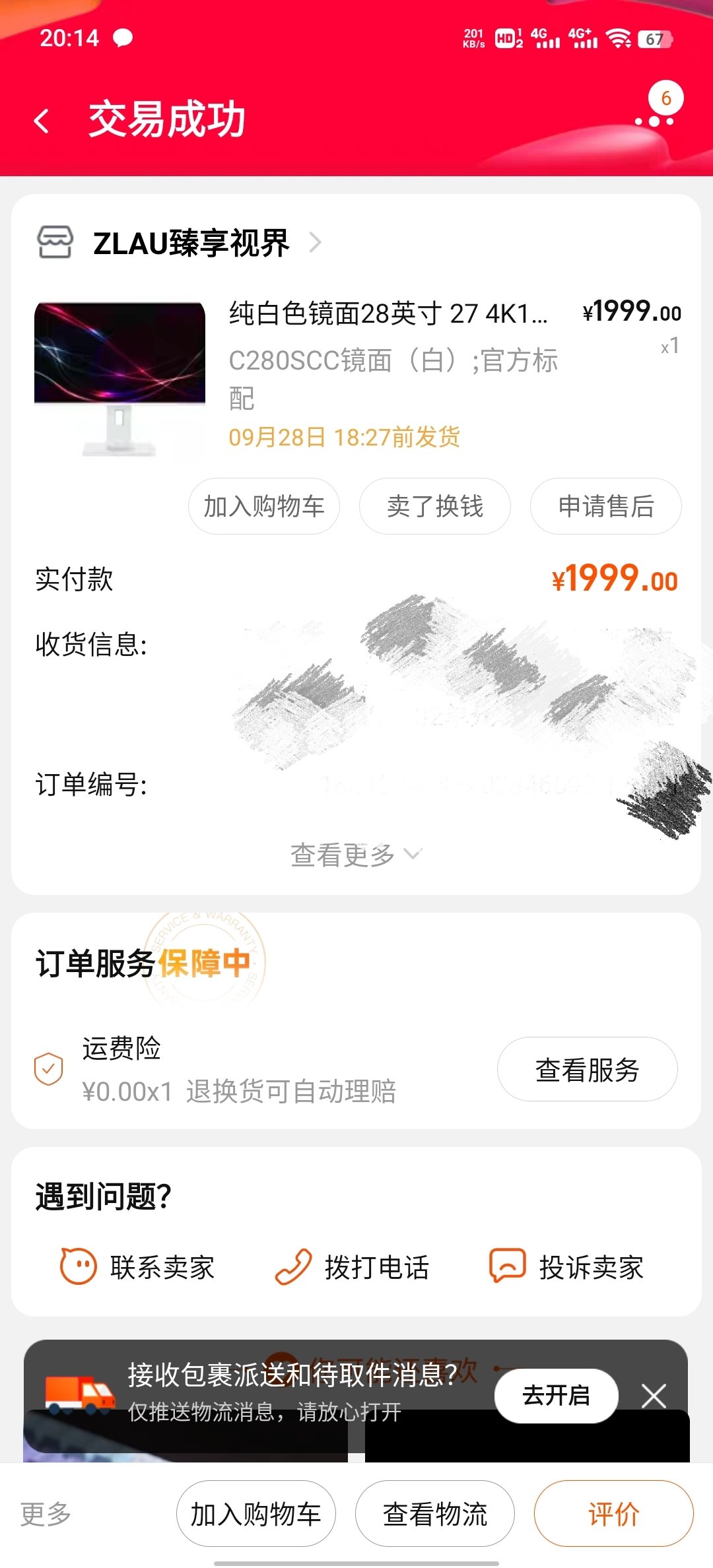Enable delivery notifications with 去开启
Screen dimensions: 713x1568
(x=556, y=1396)
